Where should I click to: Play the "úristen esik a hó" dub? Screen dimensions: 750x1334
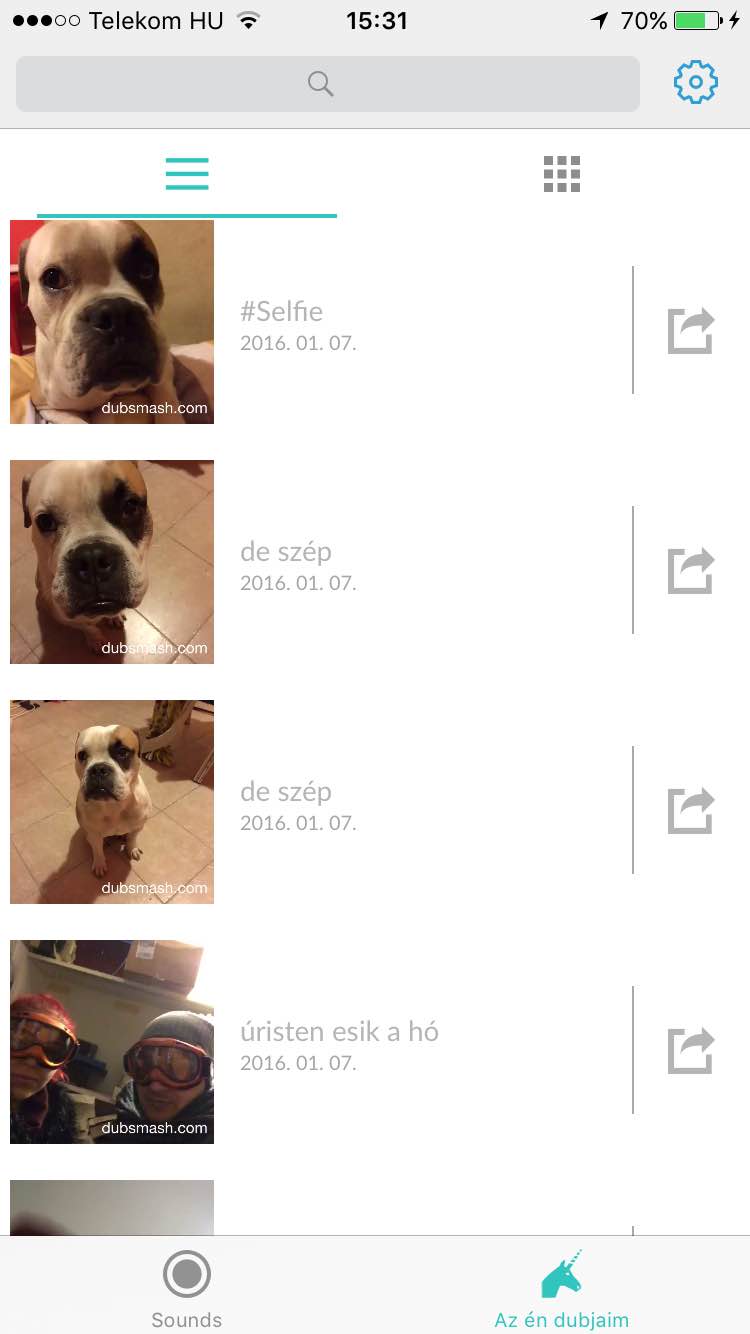pos(112,1042)
